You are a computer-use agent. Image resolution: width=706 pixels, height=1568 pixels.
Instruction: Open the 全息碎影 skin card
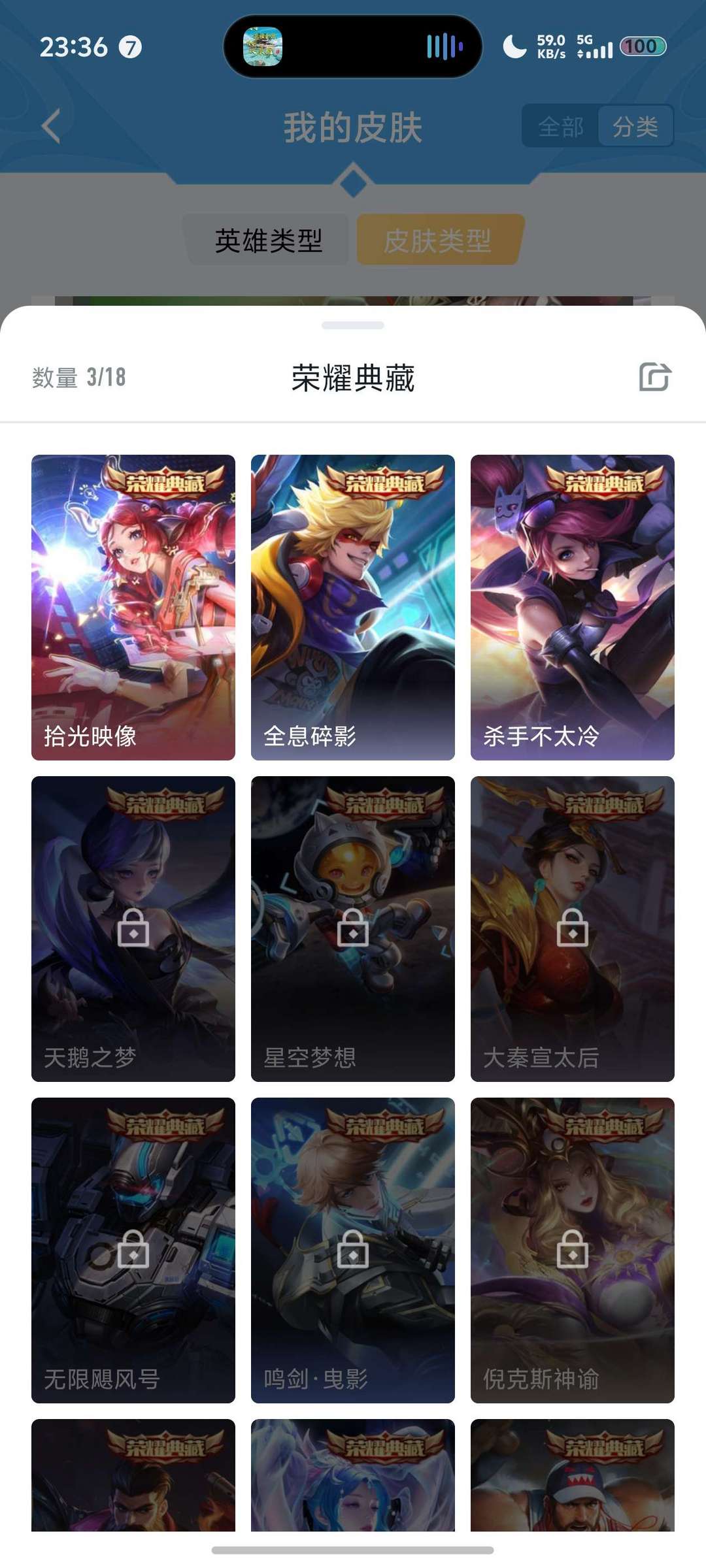(353, 607)
